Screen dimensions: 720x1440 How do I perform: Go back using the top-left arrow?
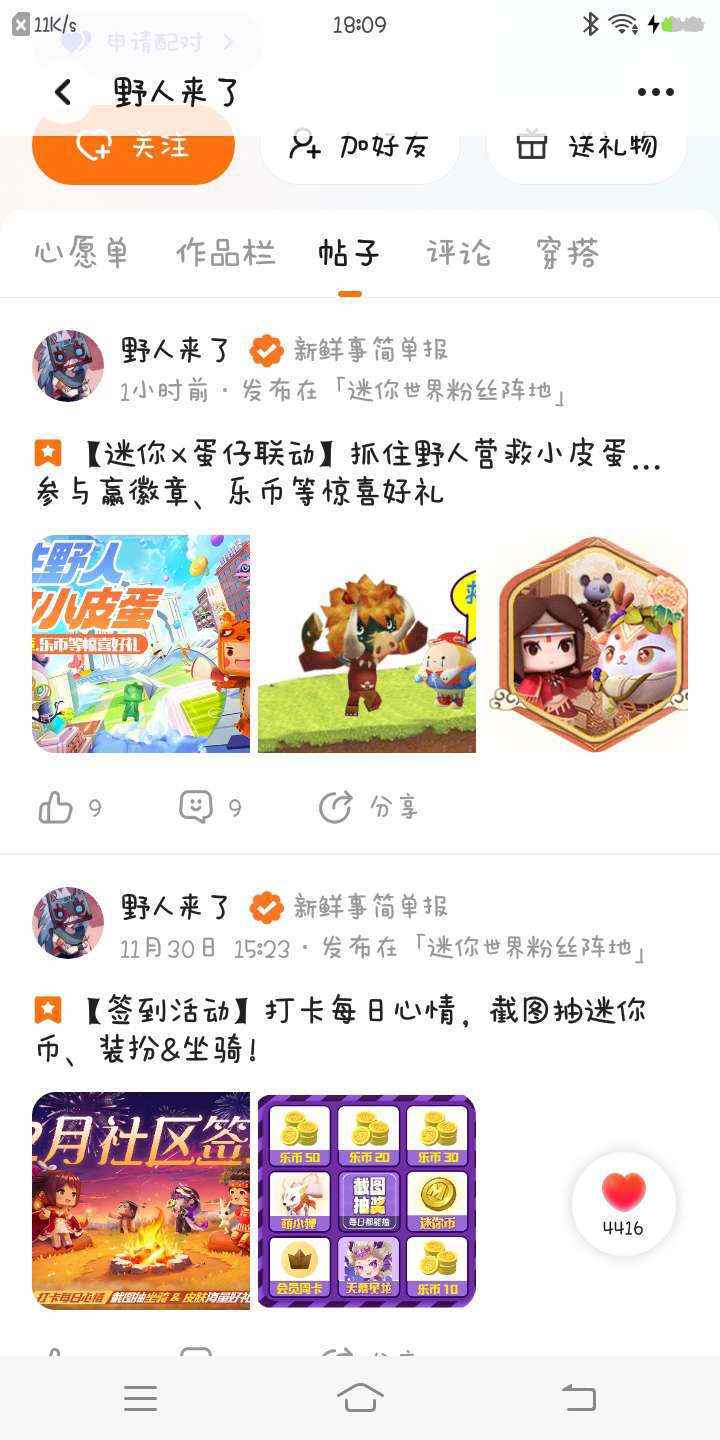[63, 93]
